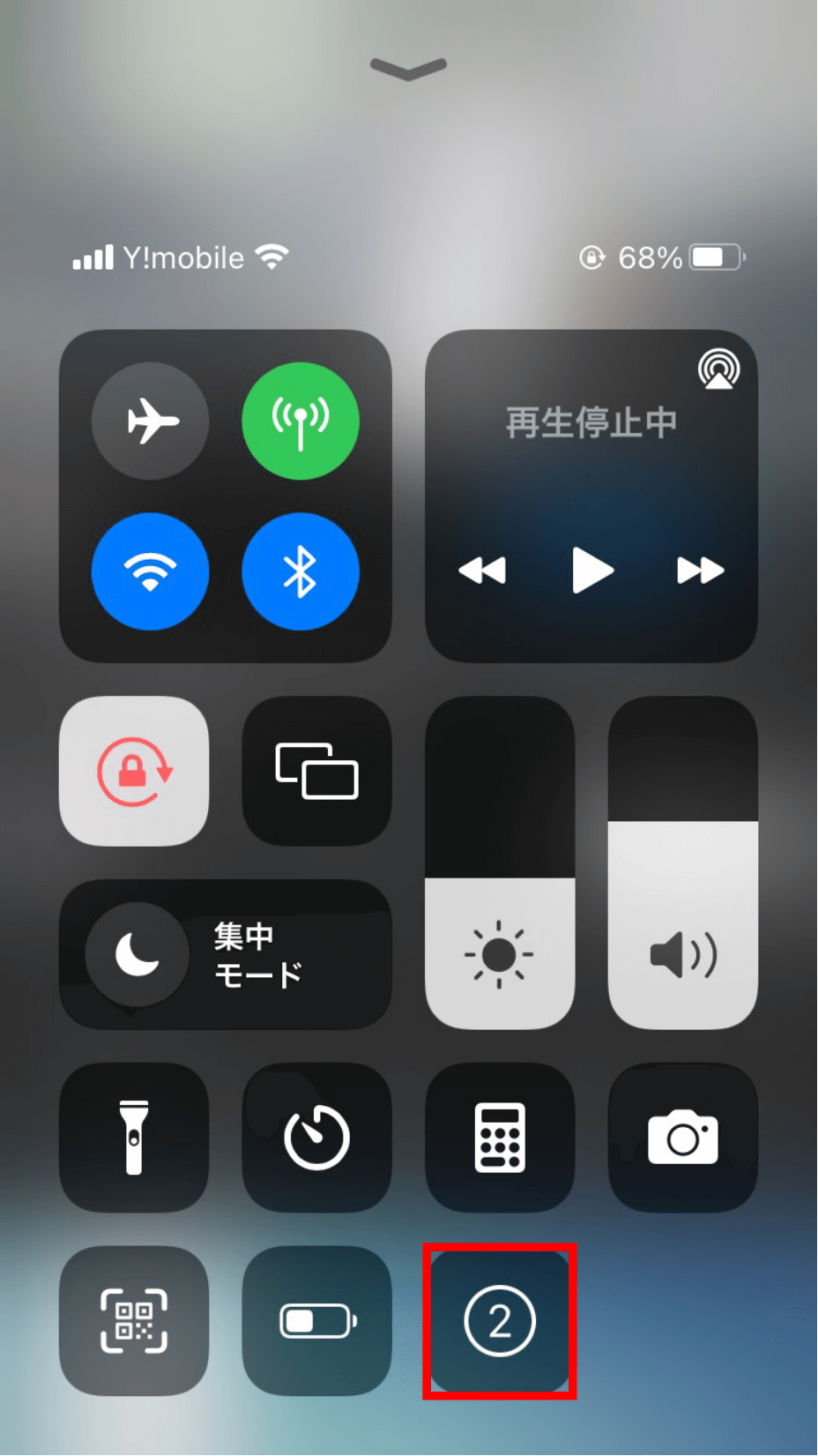Viewport: 818px width, 1456px height.
Task: Open screen mirroring
Action: (316, 771)
